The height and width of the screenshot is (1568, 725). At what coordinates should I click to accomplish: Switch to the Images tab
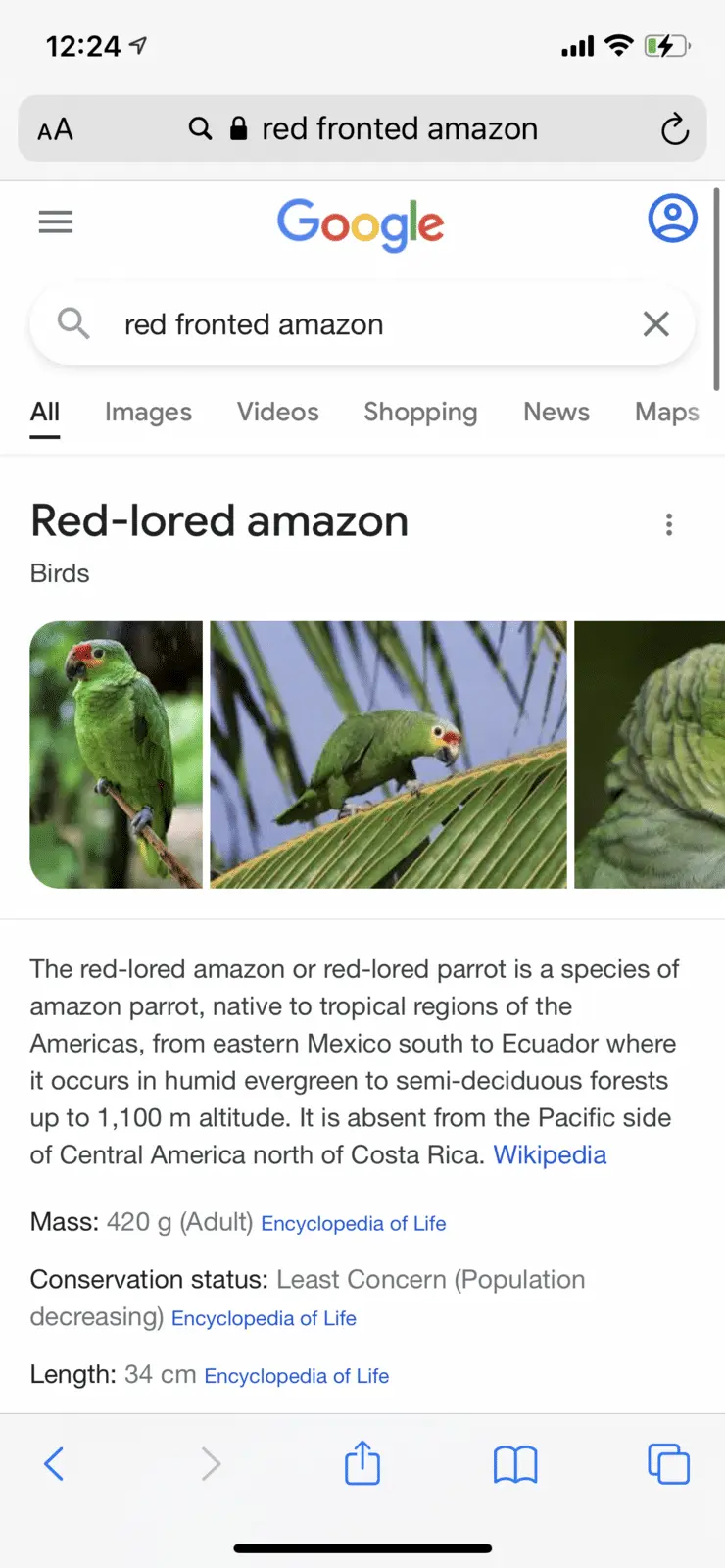point(148,413)
